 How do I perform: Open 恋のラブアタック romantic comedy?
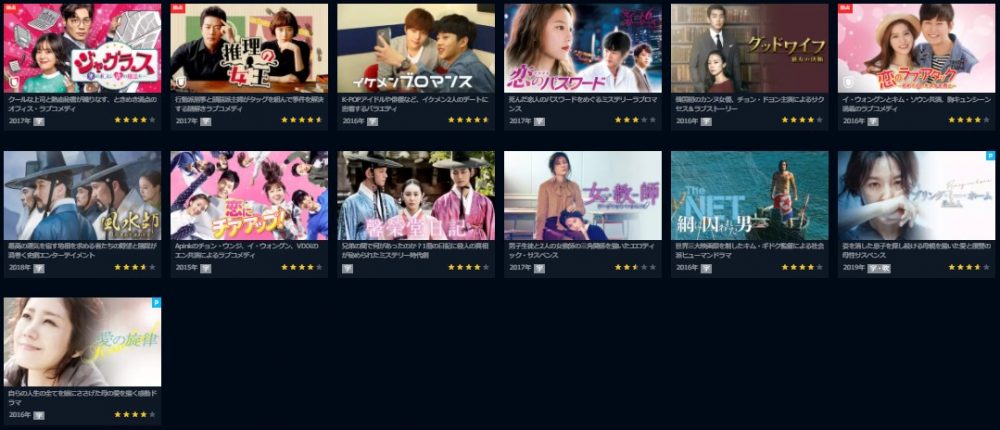point(916,49)
